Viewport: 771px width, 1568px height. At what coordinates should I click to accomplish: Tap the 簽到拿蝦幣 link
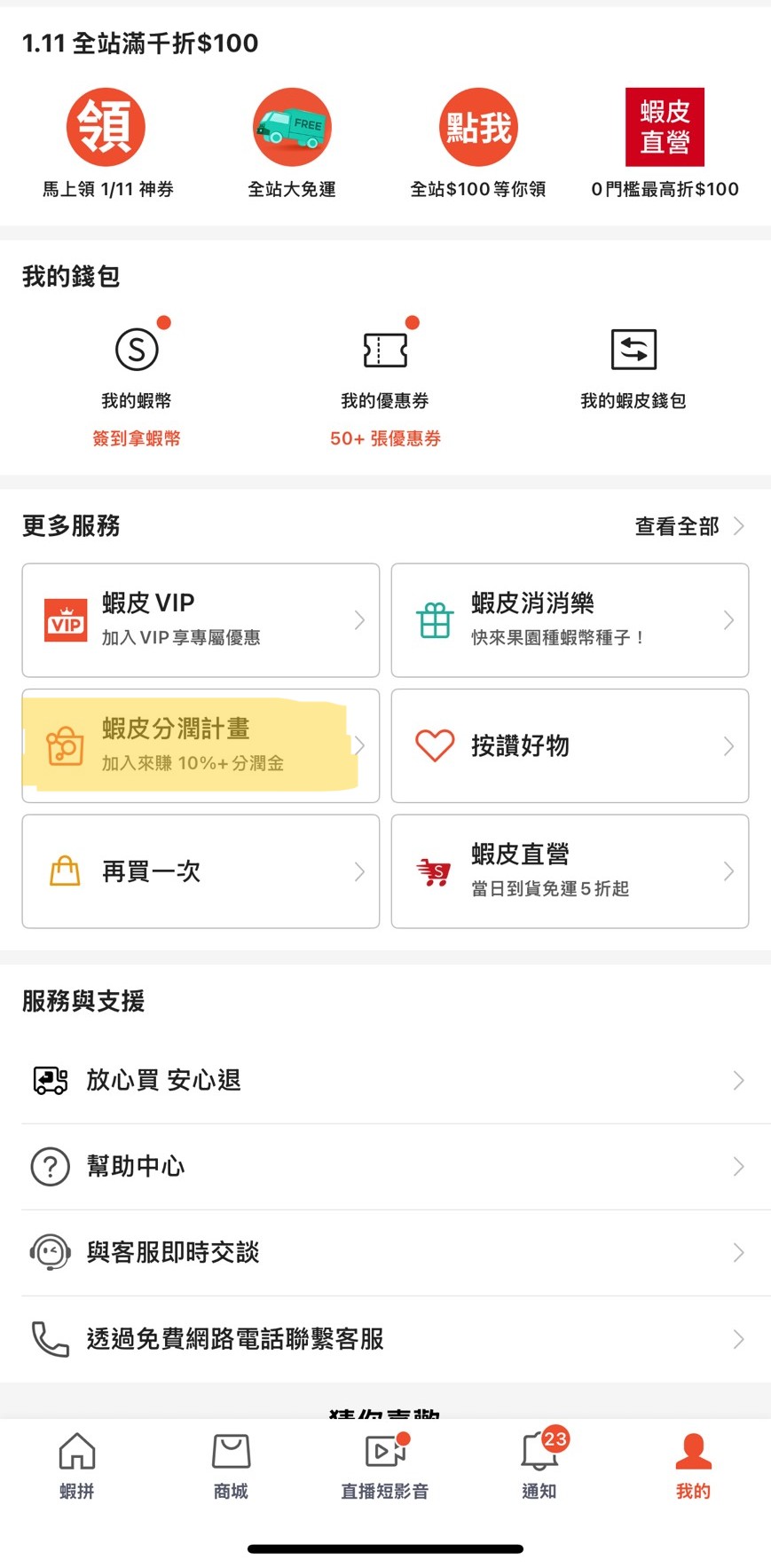pos(136,437)
